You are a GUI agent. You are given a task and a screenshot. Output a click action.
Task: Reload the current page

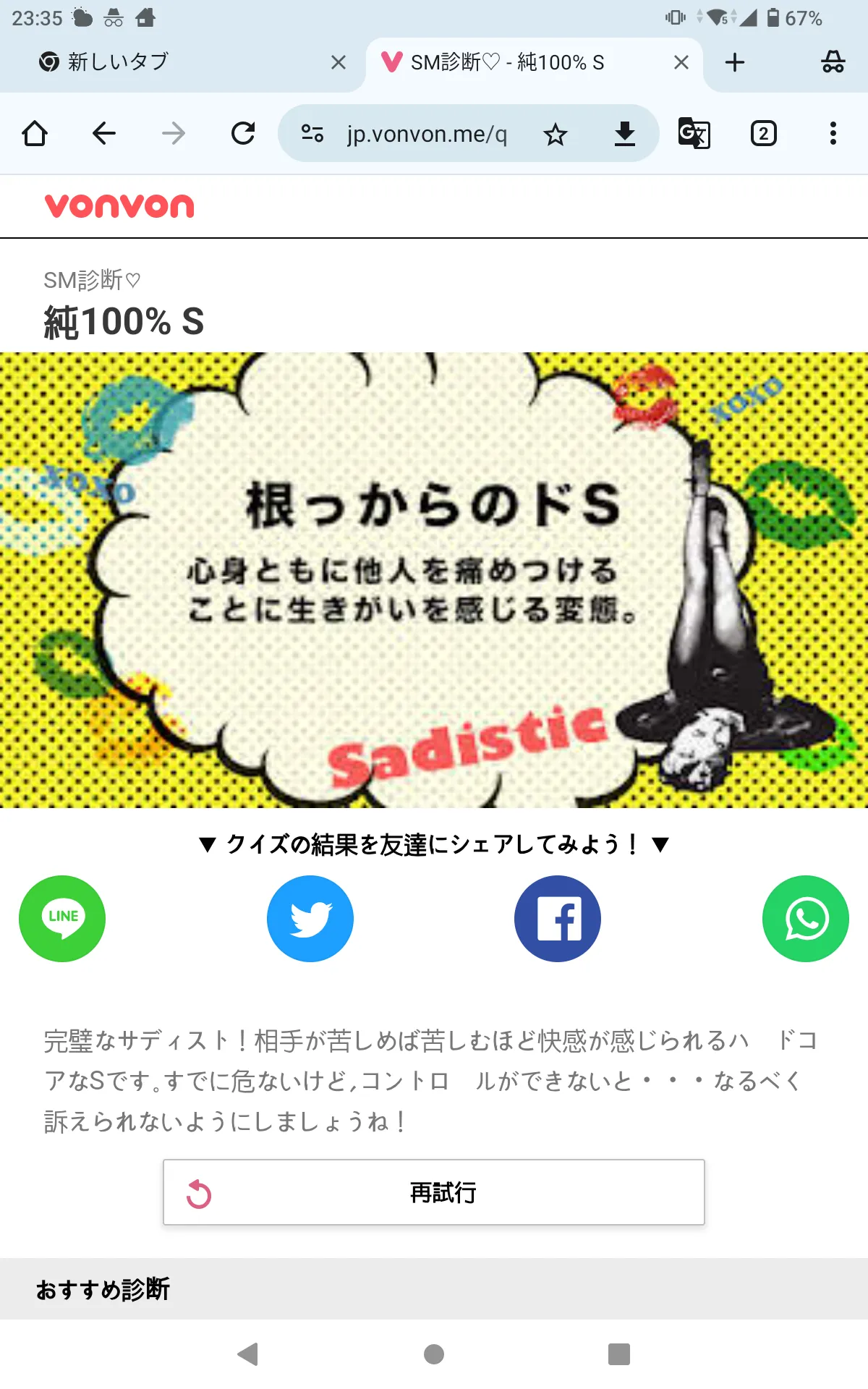coord(243,134)
